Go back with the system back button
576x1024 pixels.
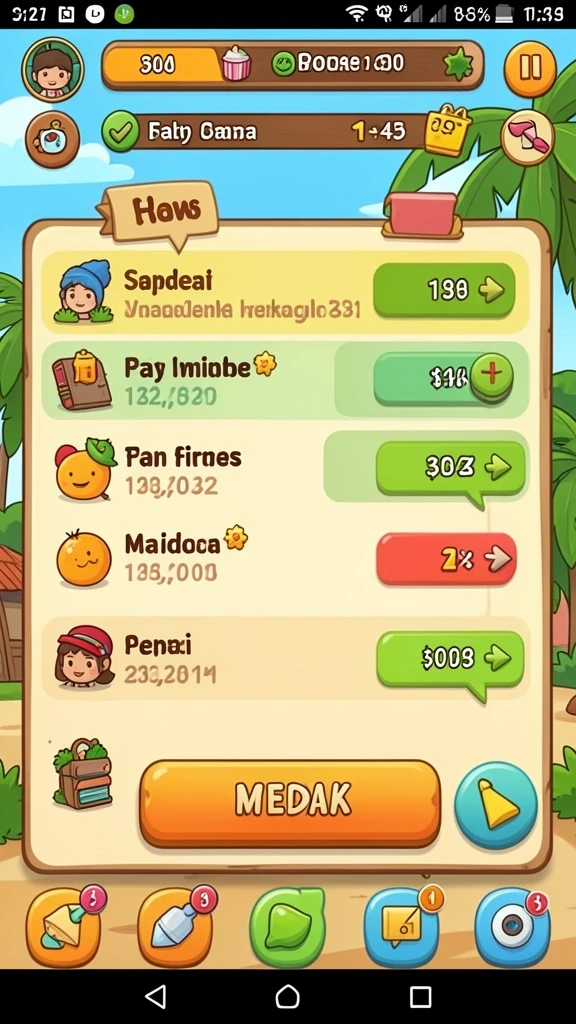pyautogui.click(x=155, y=997)
